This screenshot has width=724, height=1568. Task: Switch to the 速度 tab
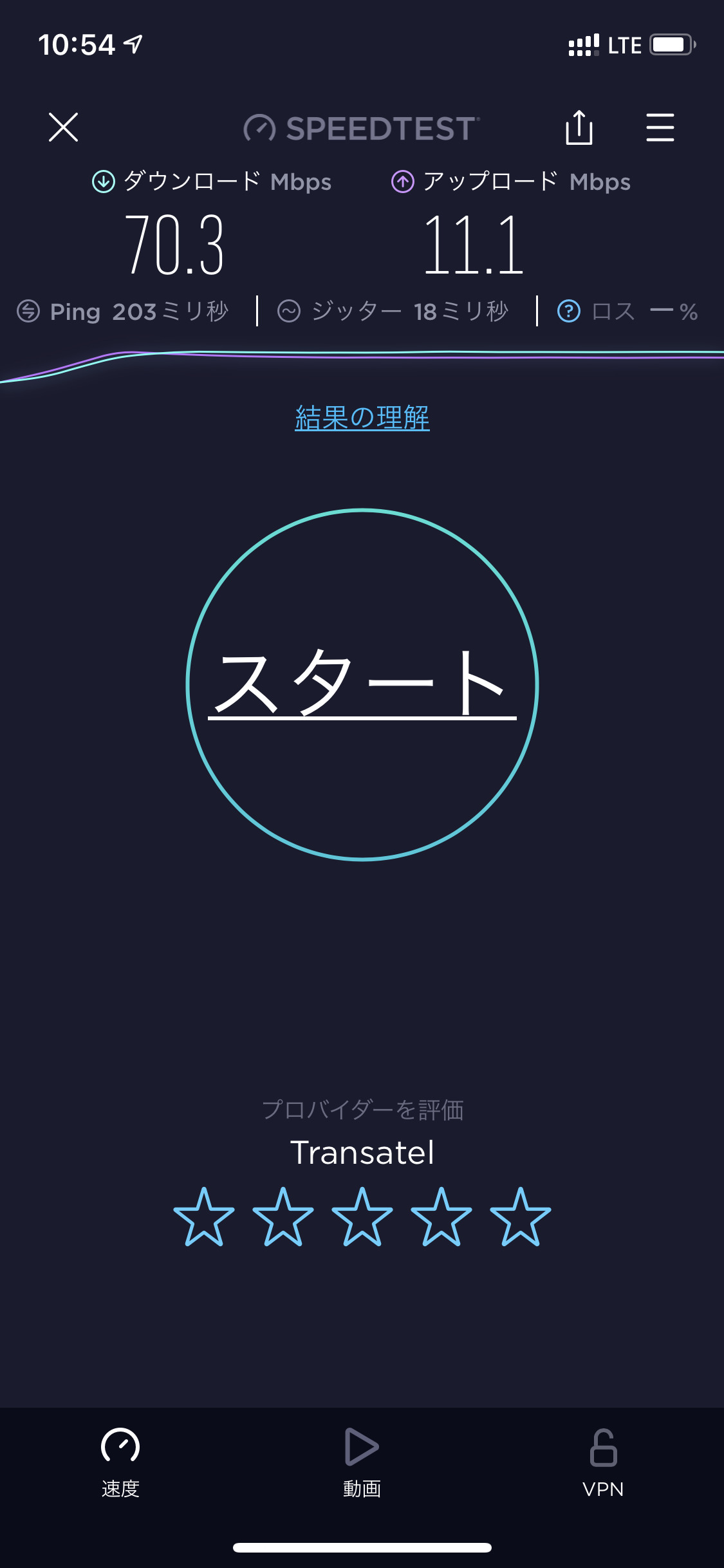120,1462
